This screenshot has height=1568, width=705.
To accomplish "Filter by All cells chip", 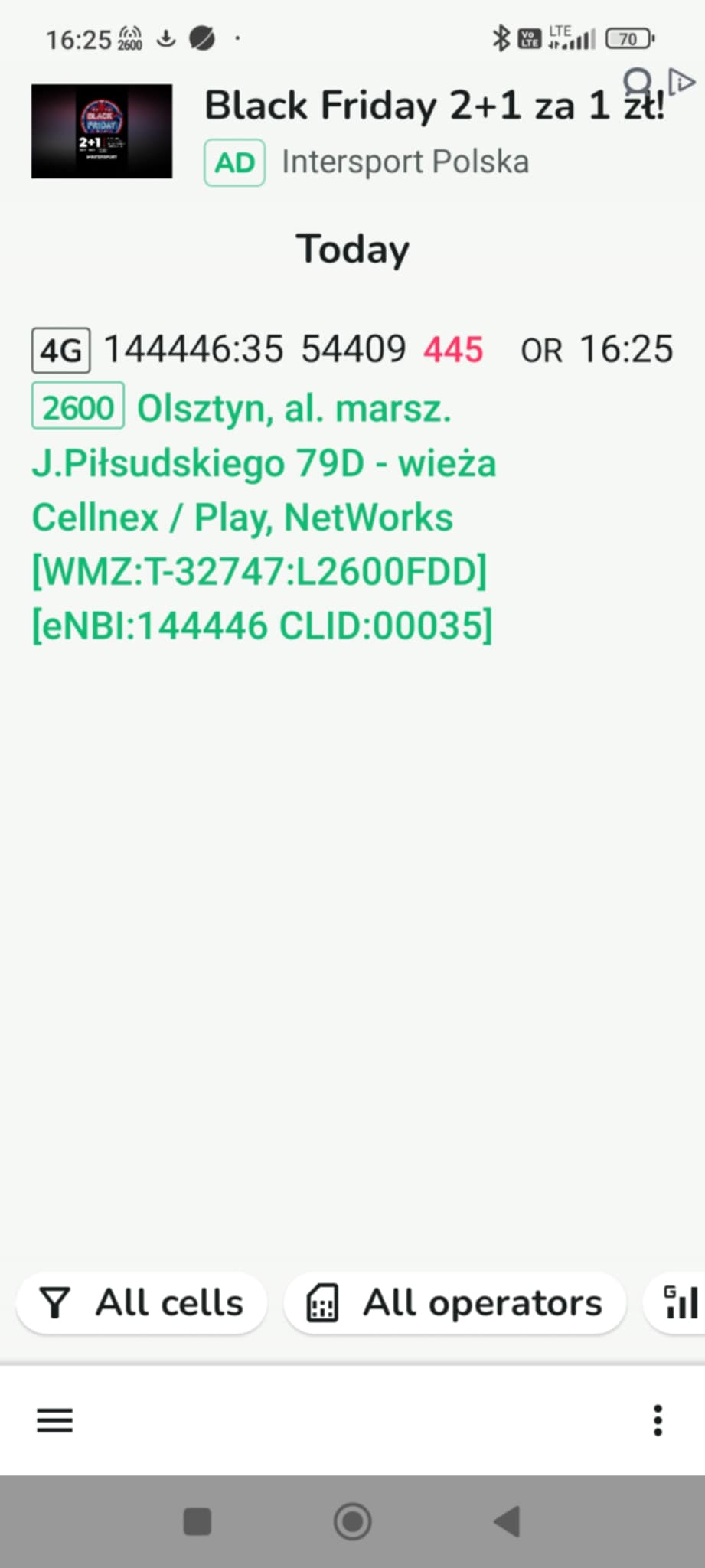I will [142, 1302].
